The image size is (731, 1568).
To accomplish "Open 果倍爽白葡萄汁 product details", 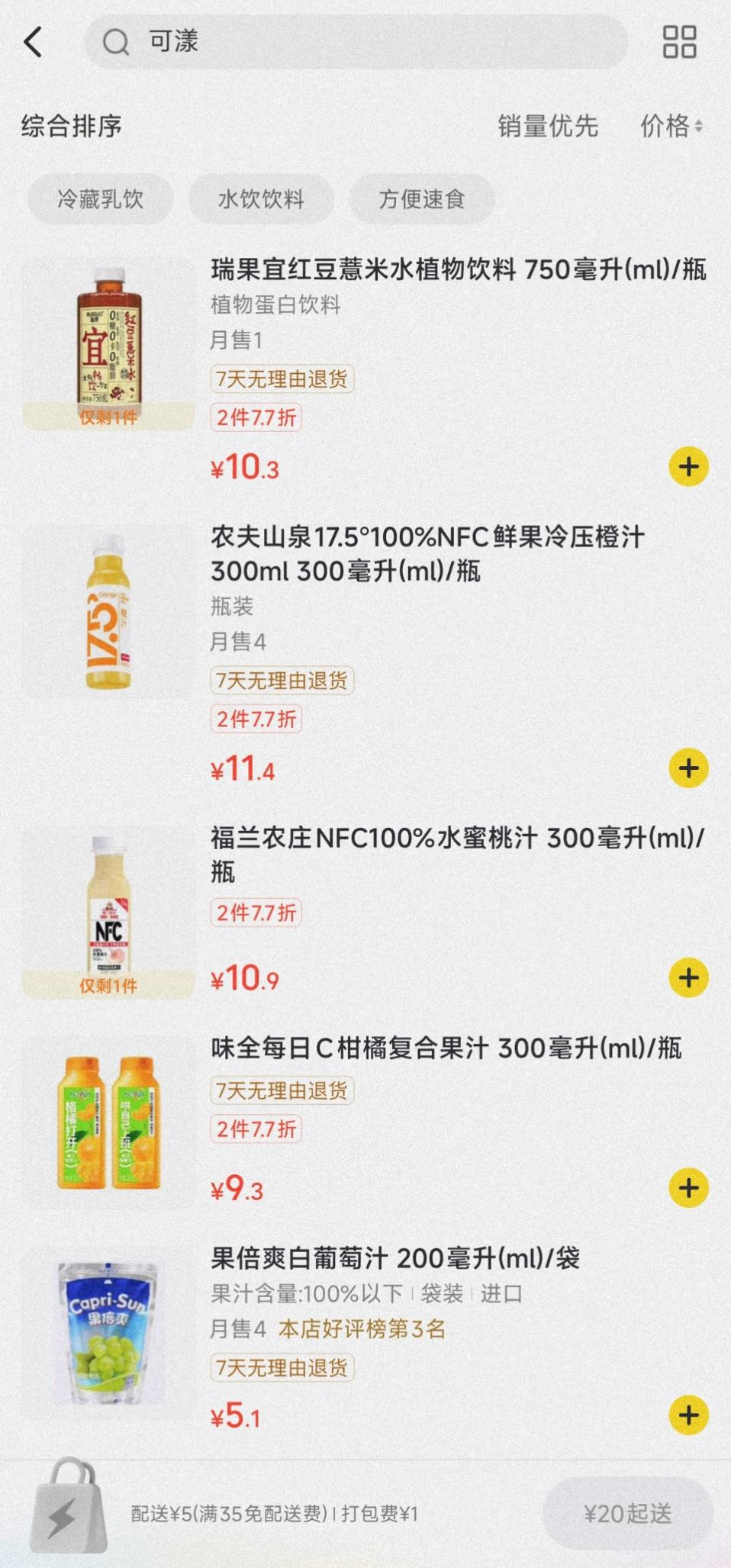I will pos(395,1257).
